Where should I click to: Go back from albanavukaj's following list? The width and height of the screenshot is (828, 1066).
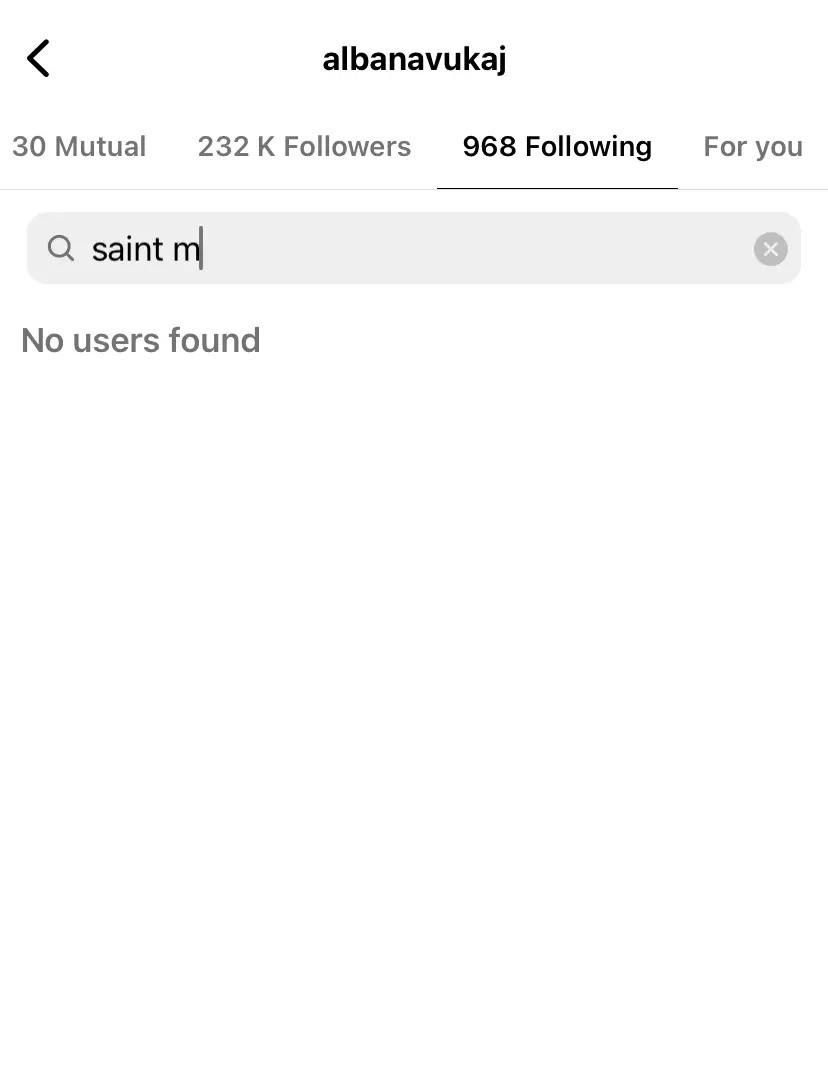38,58
